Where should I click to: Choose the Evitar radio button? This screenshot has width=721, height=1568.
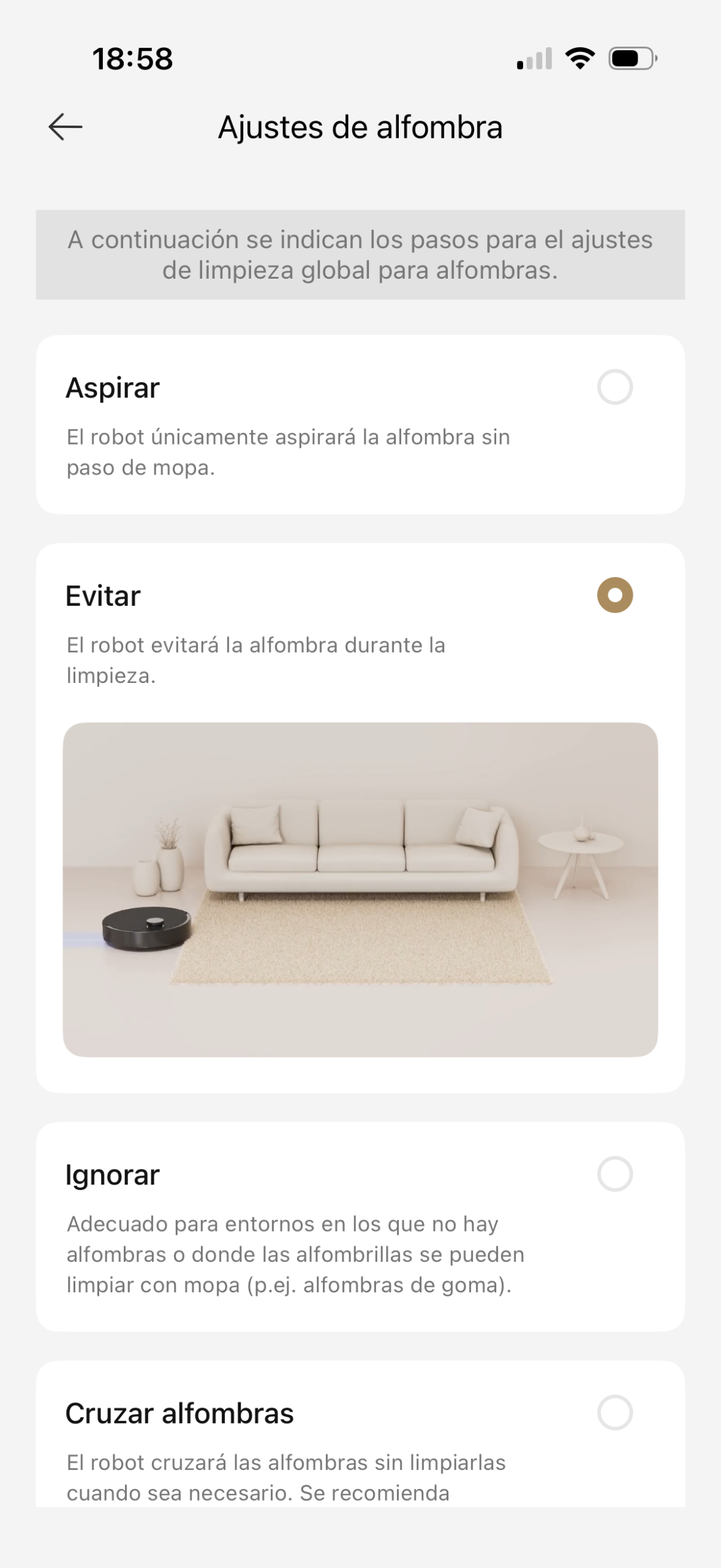click(x=614, y=595)
